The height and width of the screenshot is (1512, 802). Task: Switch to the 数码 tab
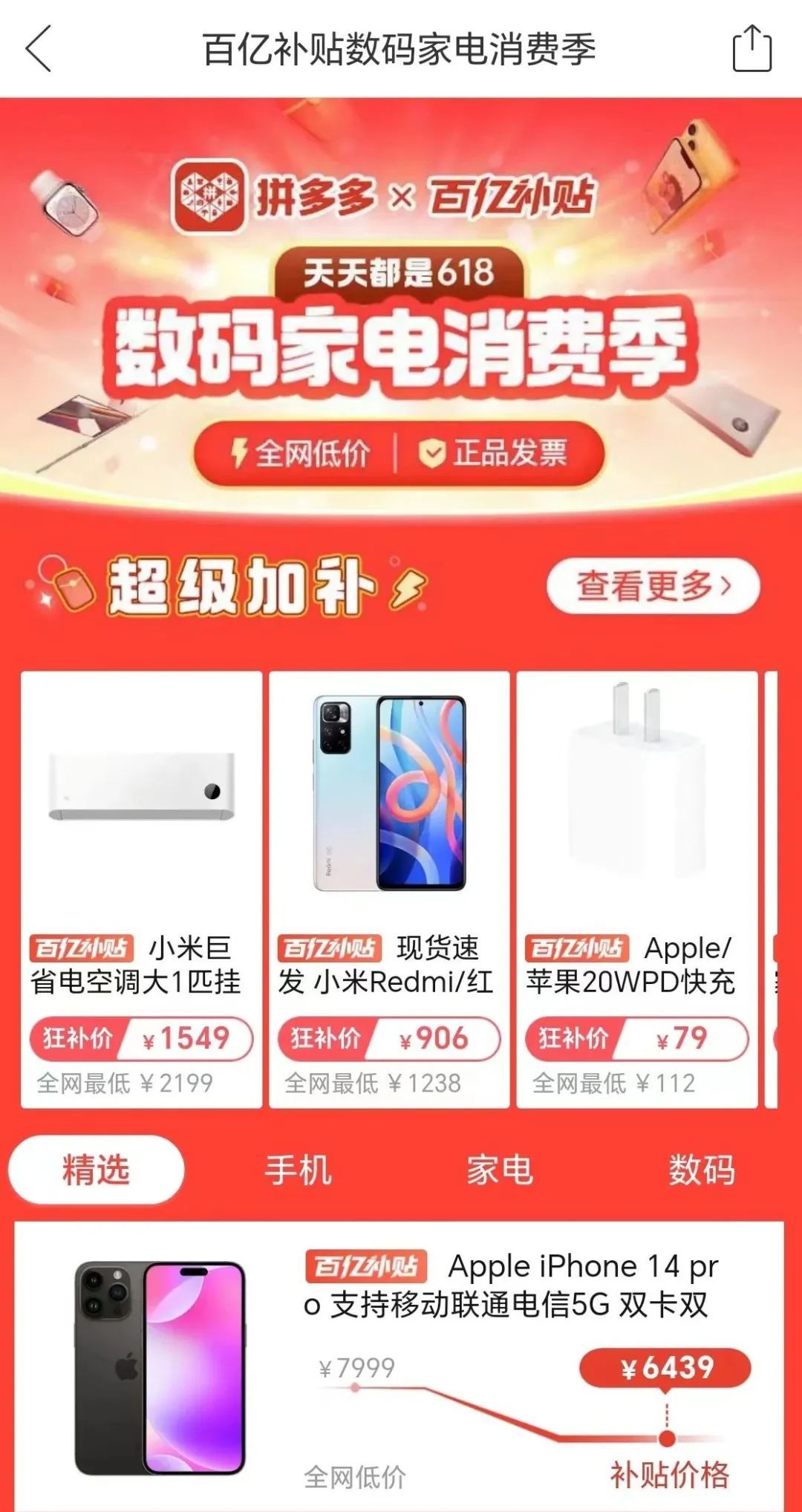point(702,1170)
